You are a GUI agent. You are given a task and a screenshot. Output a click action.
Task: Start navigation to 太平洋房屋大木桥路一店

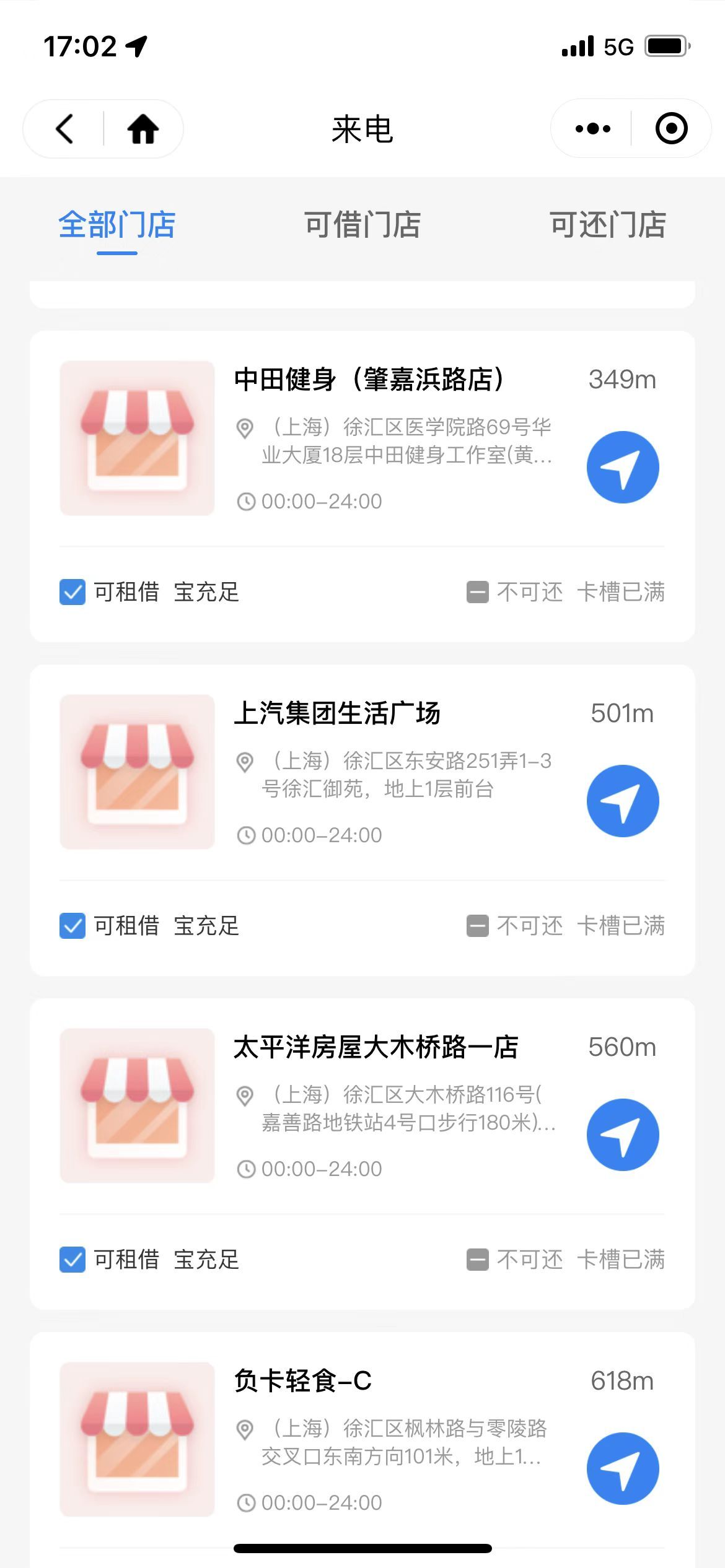pyautogui.click(x=623, y=1135)
